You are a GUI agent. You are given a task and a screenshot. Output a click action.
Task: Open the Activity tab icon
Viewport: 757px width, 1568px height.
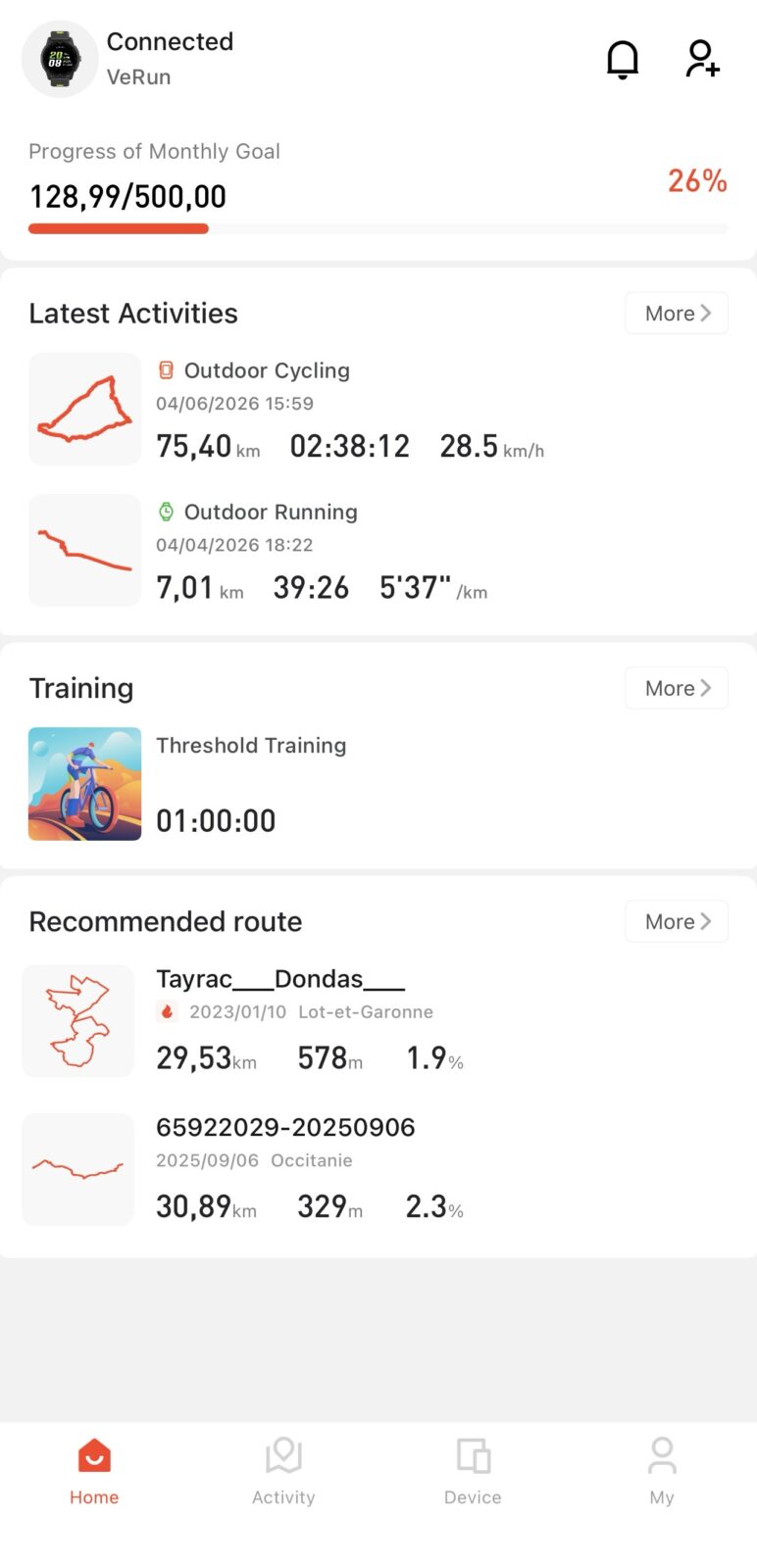(283, 1456)
